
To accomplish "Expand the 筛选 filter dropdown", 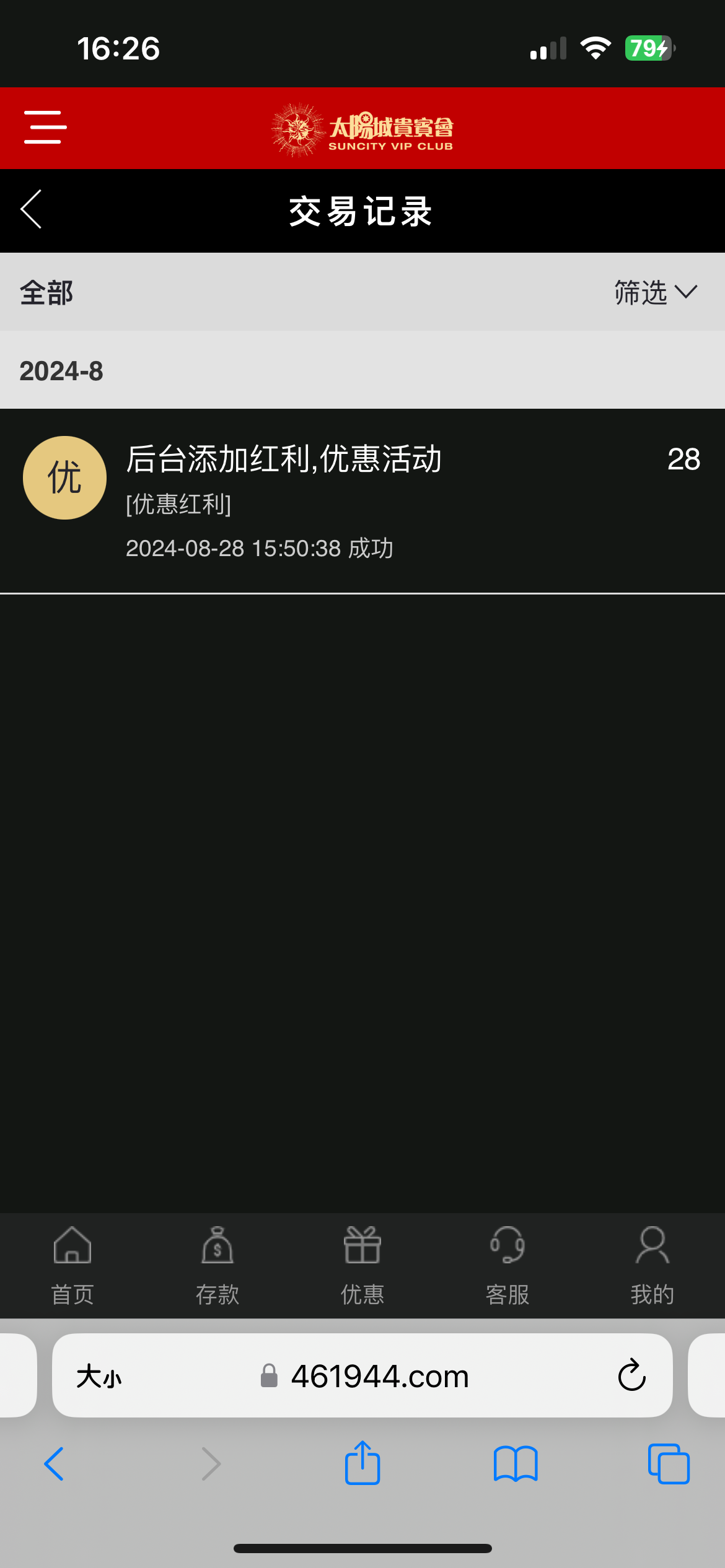I will point(656,292).
